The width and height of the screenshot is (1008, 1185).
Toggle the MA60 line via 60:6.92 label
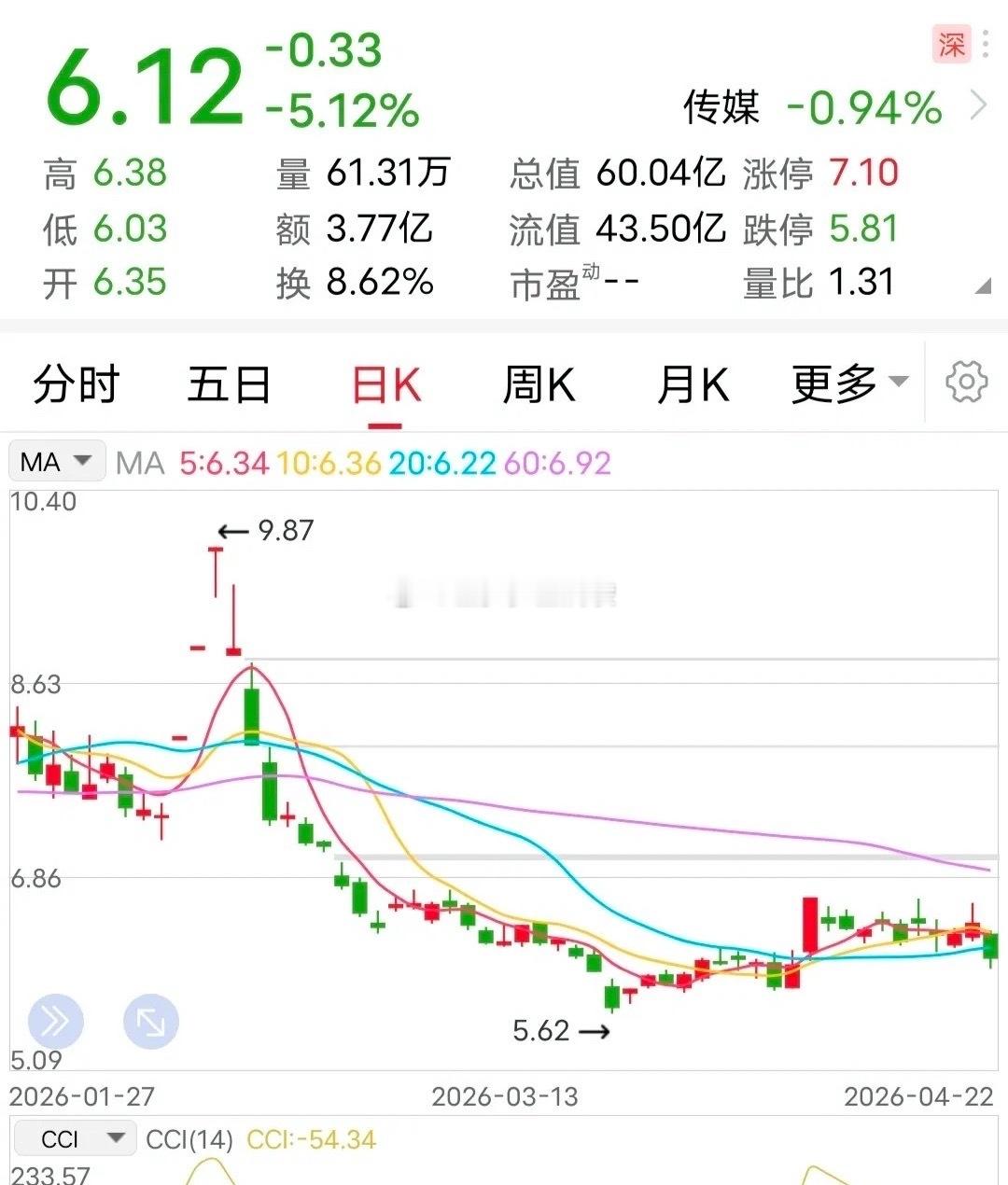555,461
